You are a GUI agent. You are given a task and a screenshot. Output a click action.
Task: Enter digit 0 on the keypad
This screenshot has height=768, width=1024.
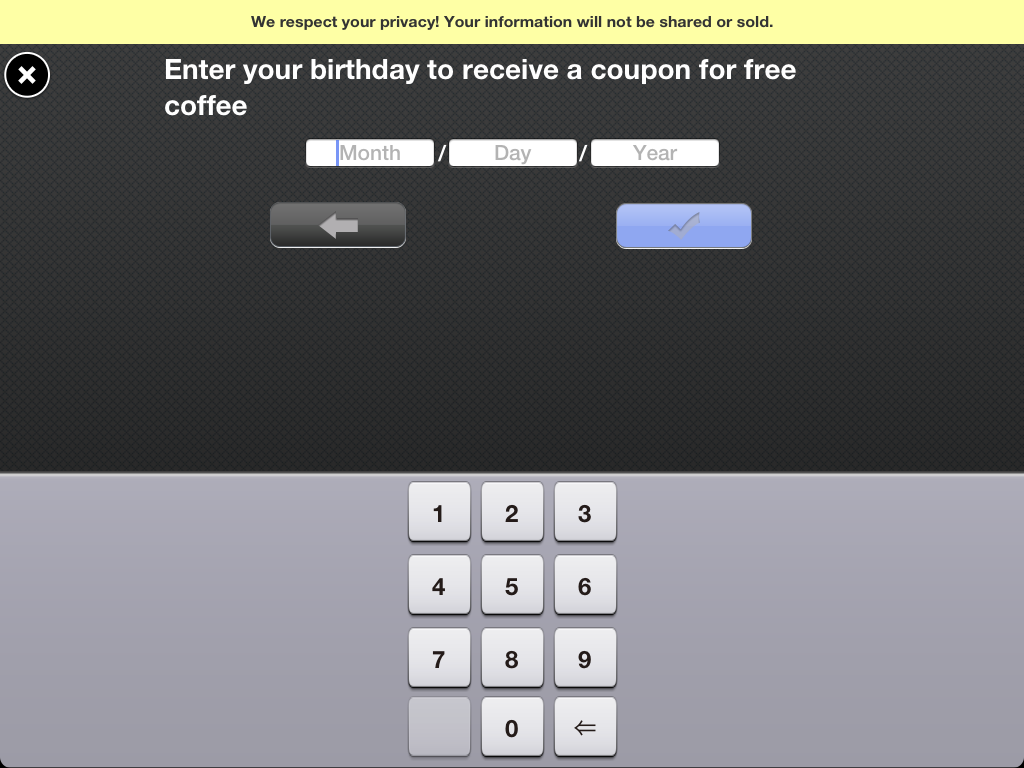coord(512,728)
